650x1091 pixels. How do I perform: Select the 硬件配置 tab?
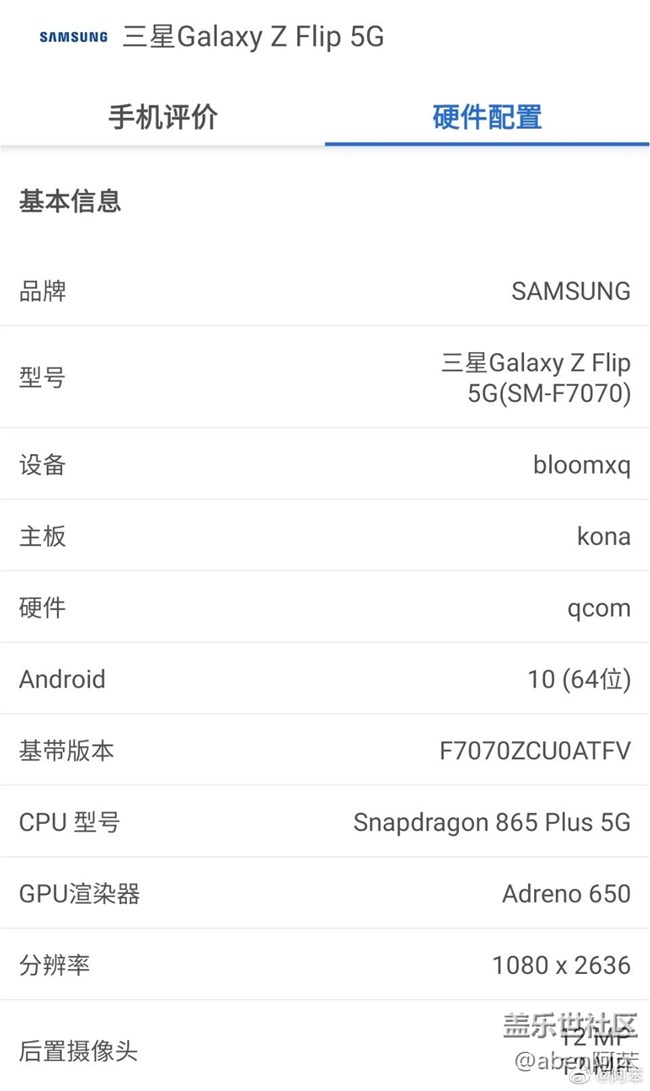tap(487, 117)
